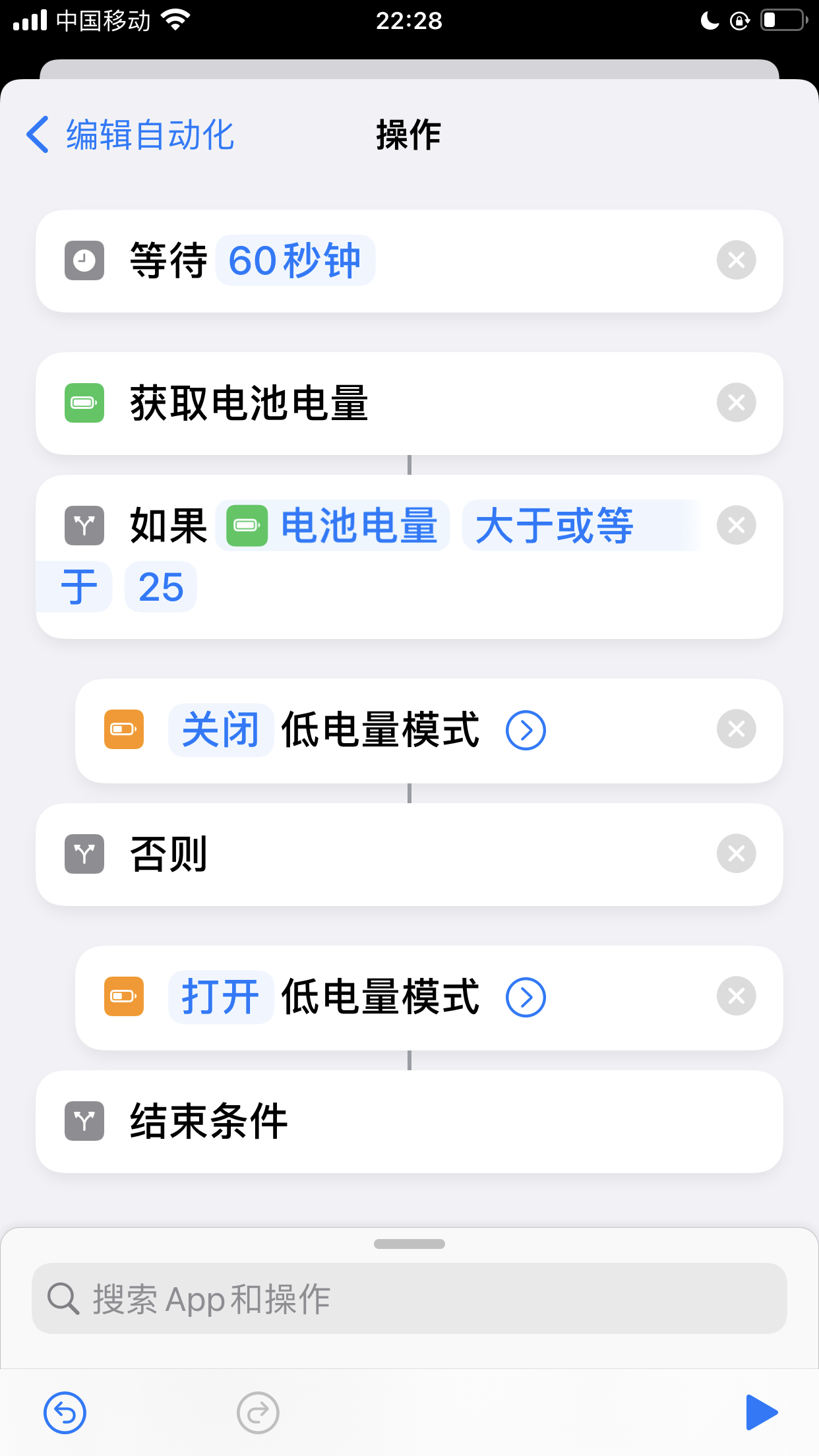This screenshot has width=819, height=1456.
Task: Search App和操作 field
Action: 409,1298
